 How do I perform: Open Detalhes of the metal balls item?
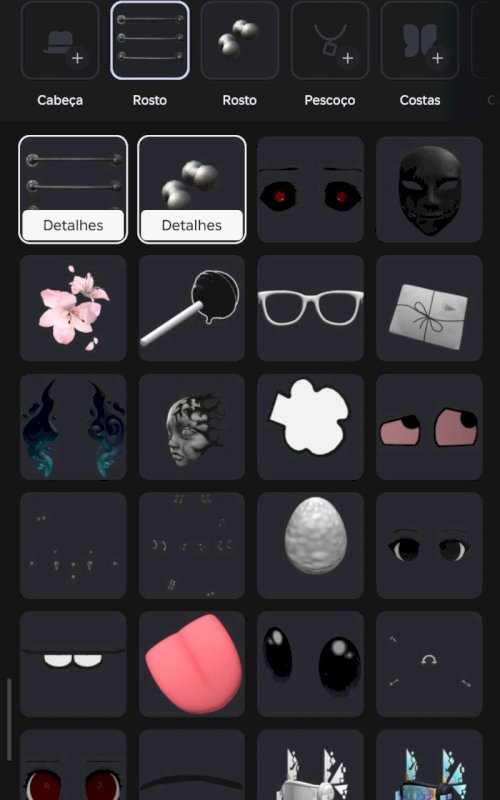pyautogui.click(x=192, y=225)
